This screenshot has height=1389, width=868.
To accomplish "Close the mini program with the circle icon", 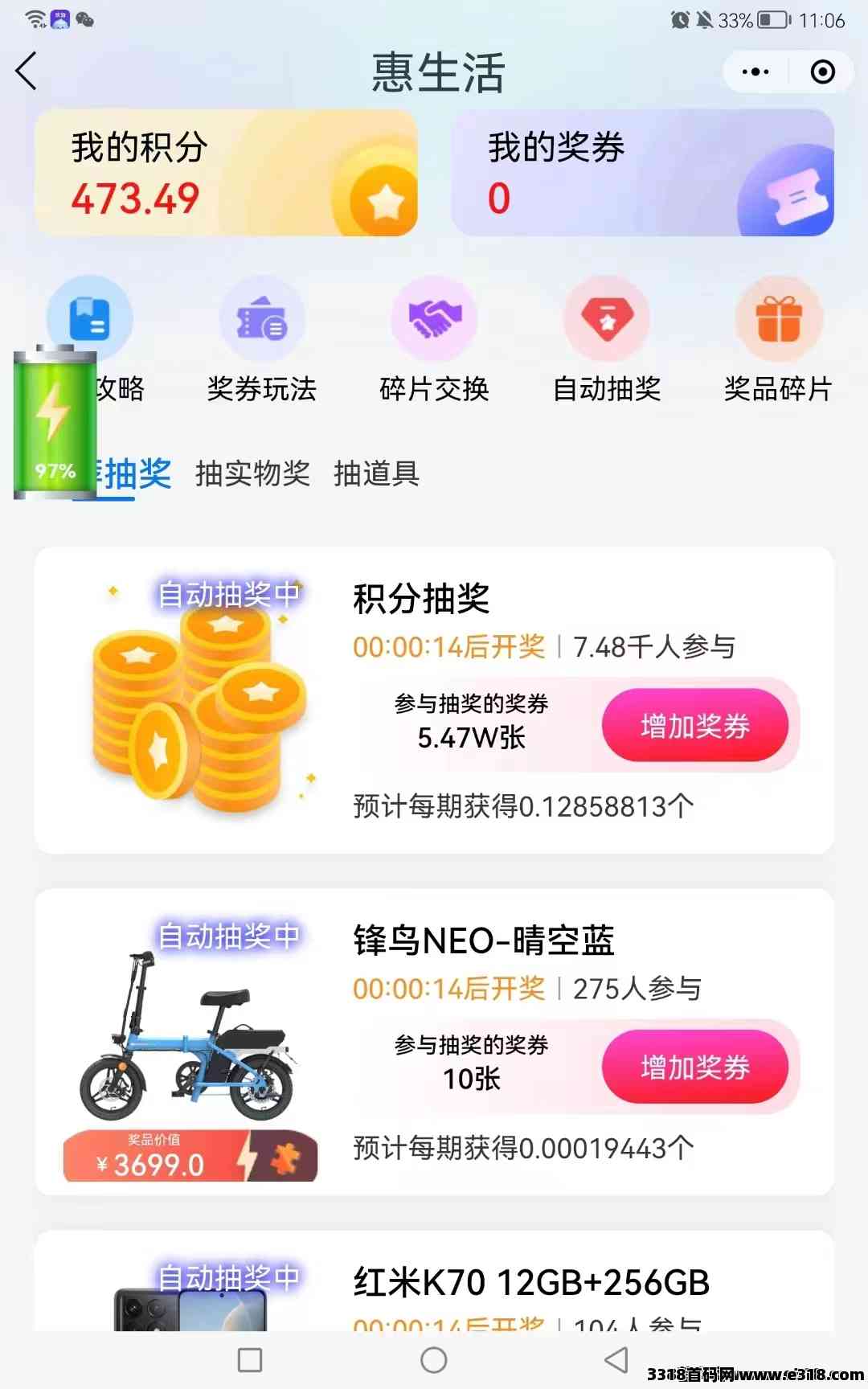I will 822,72.
